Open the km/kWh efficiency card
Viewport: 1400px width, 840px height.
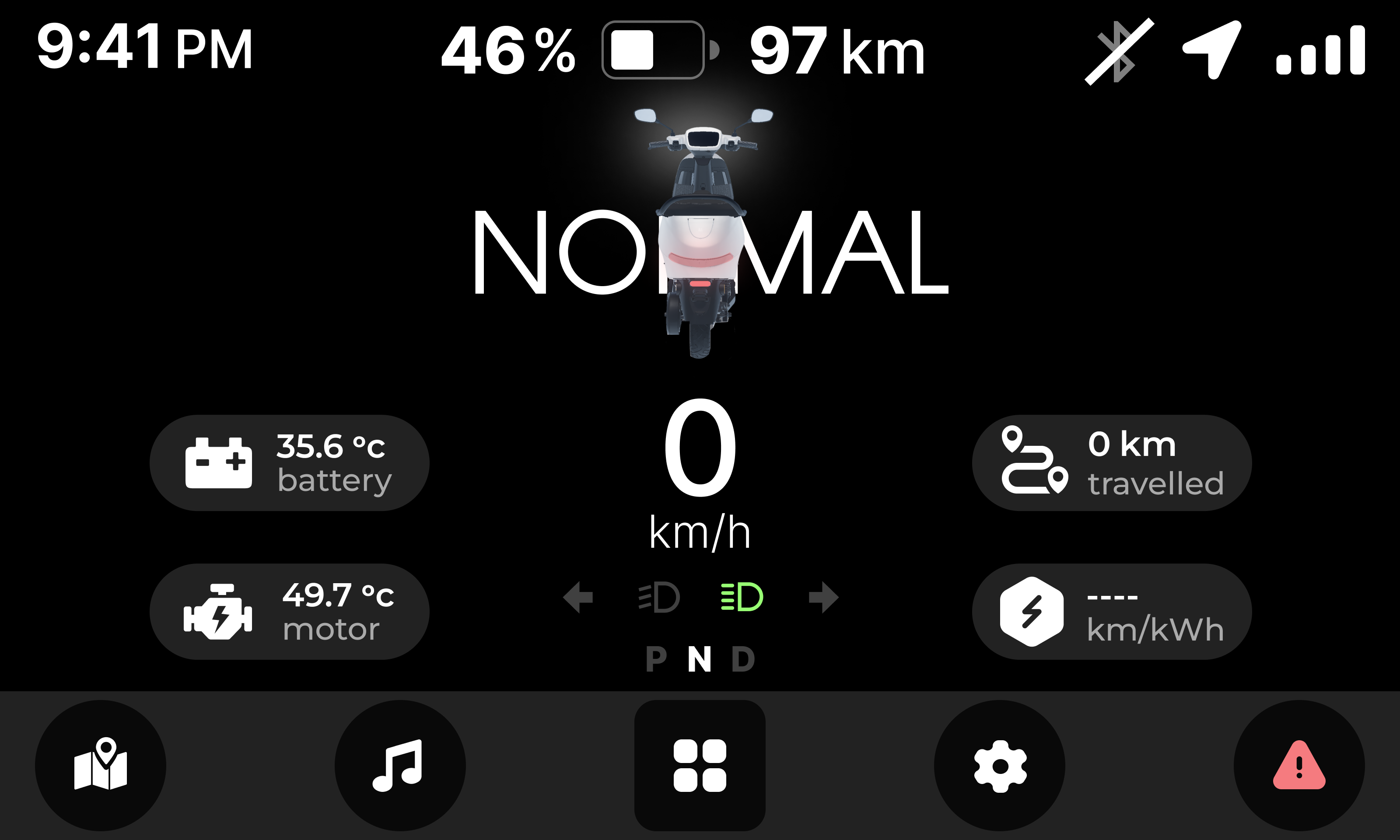point(1111,611)
